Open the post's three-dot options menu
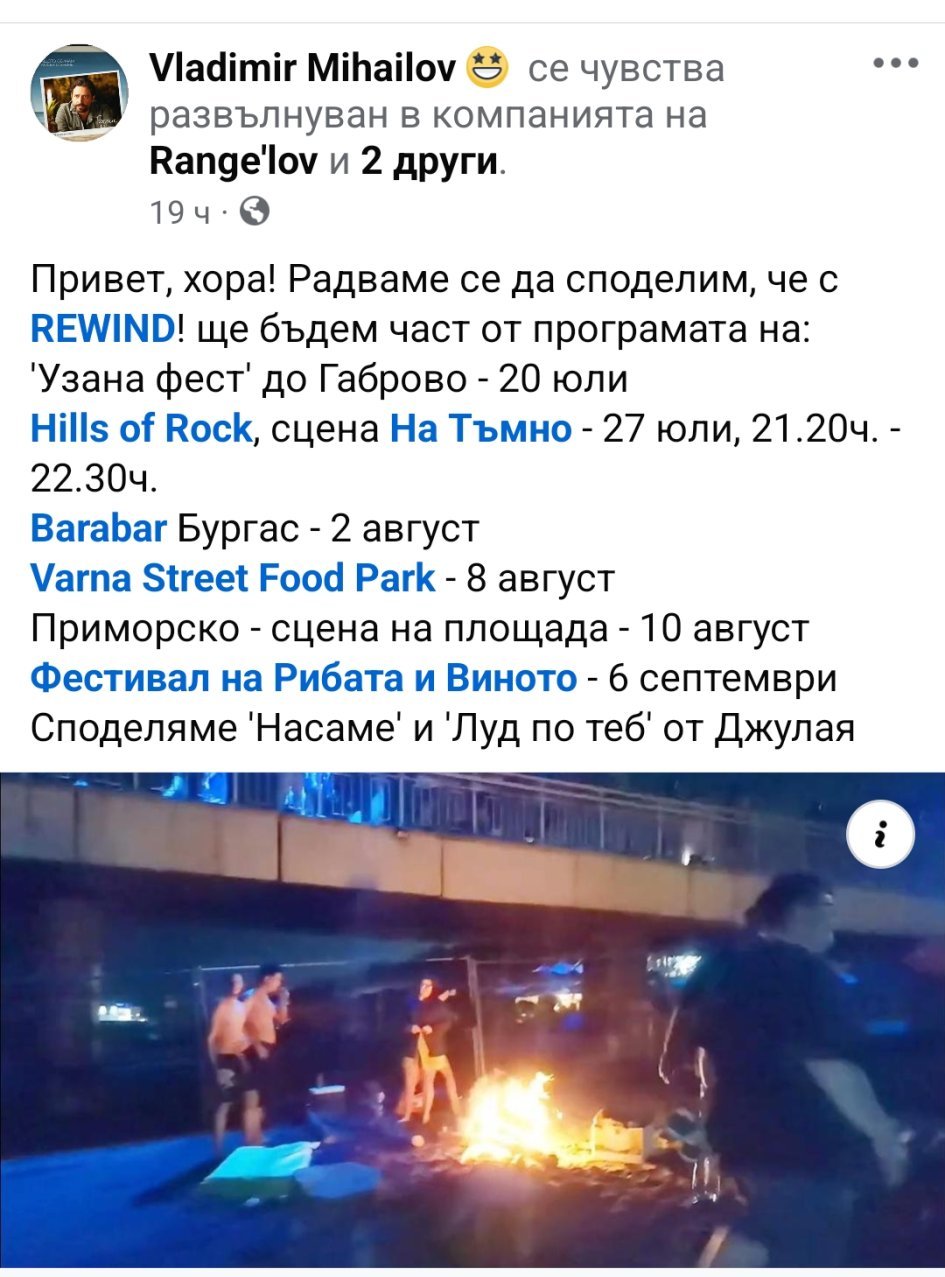 tap(895, 62)
